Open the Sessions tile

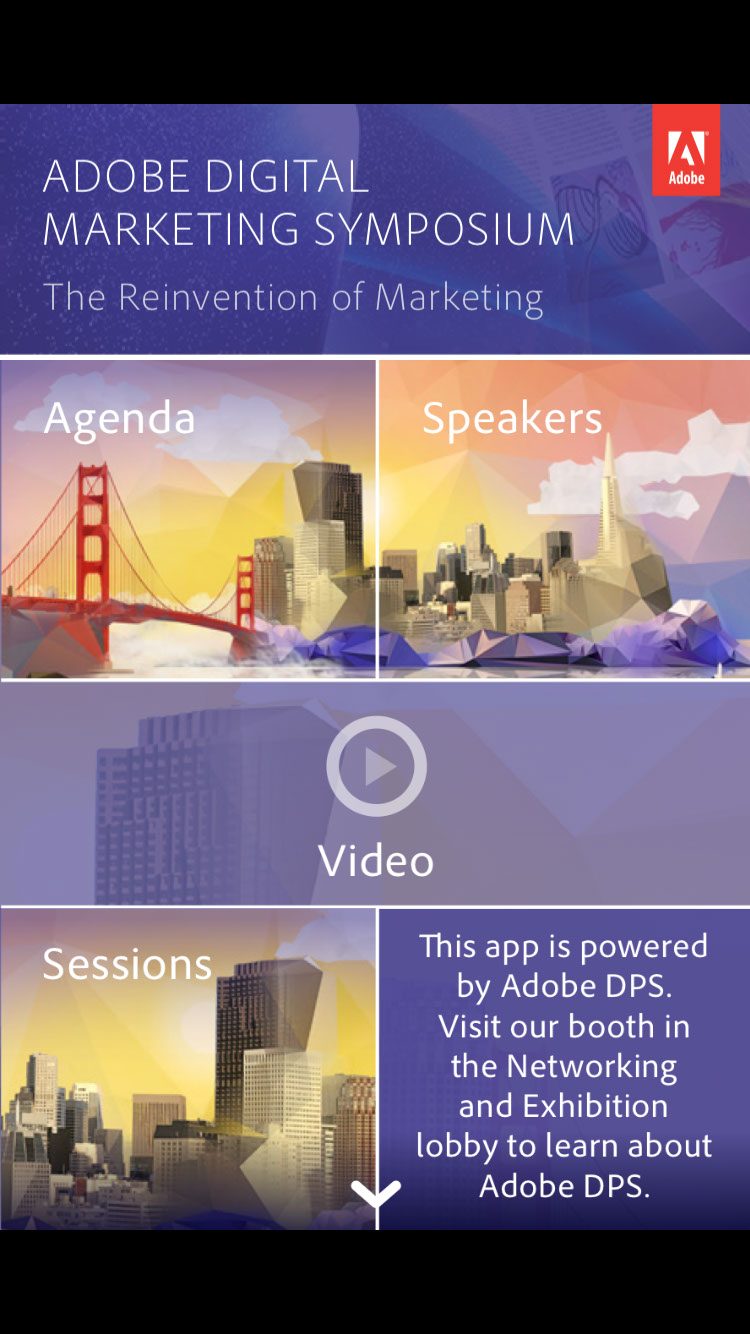click(188, 1069)
